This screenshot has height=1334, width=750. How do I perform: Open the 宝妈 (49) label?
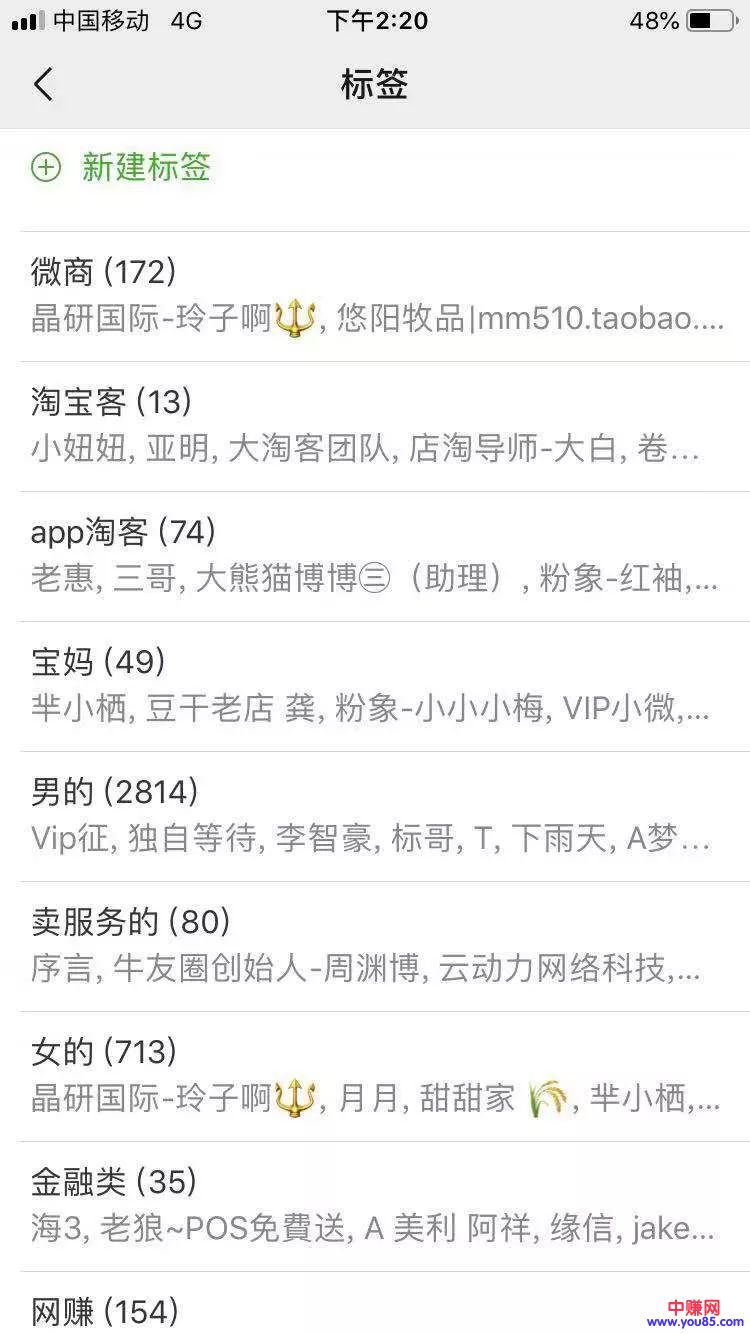point(375,686)
